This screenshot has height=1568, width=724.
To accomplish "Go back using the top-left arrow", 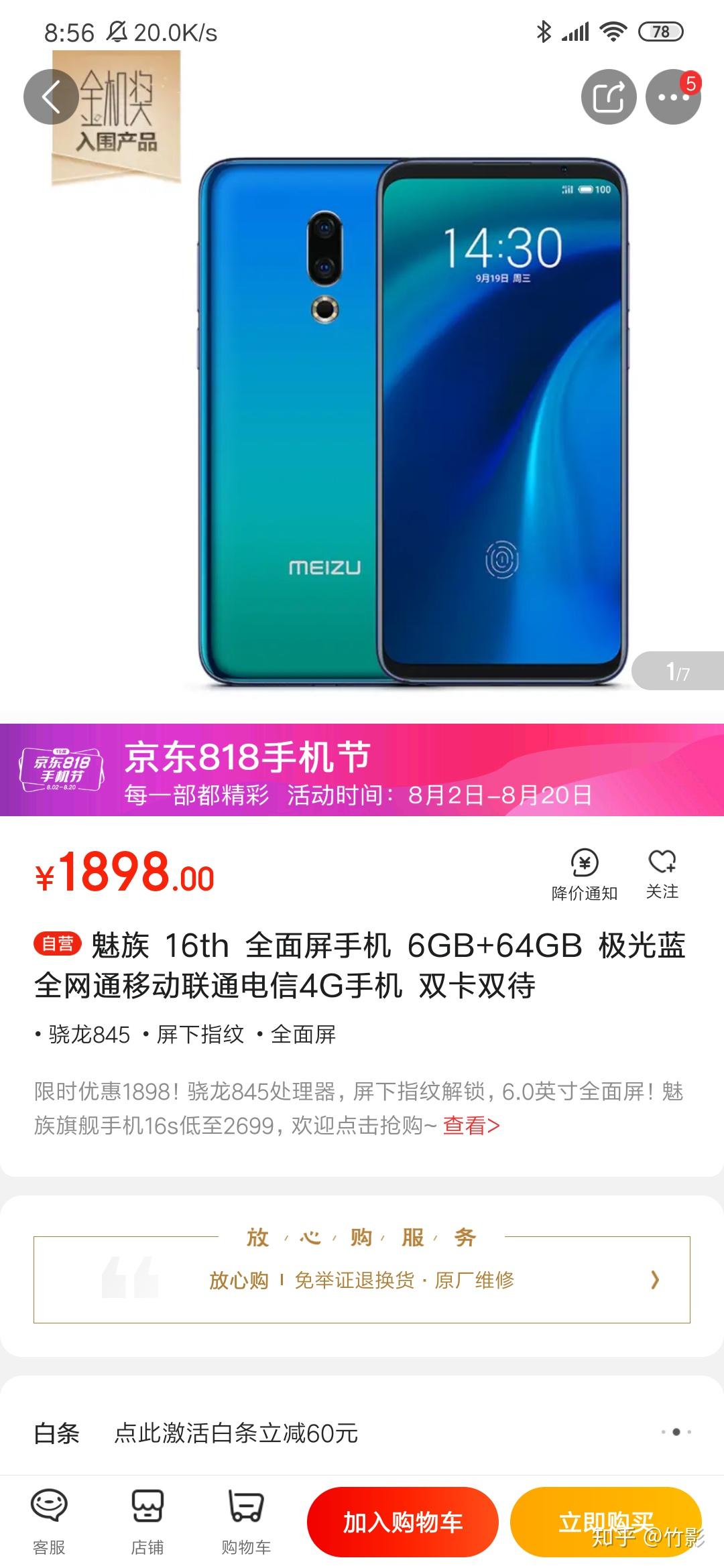I will [51, 97].
